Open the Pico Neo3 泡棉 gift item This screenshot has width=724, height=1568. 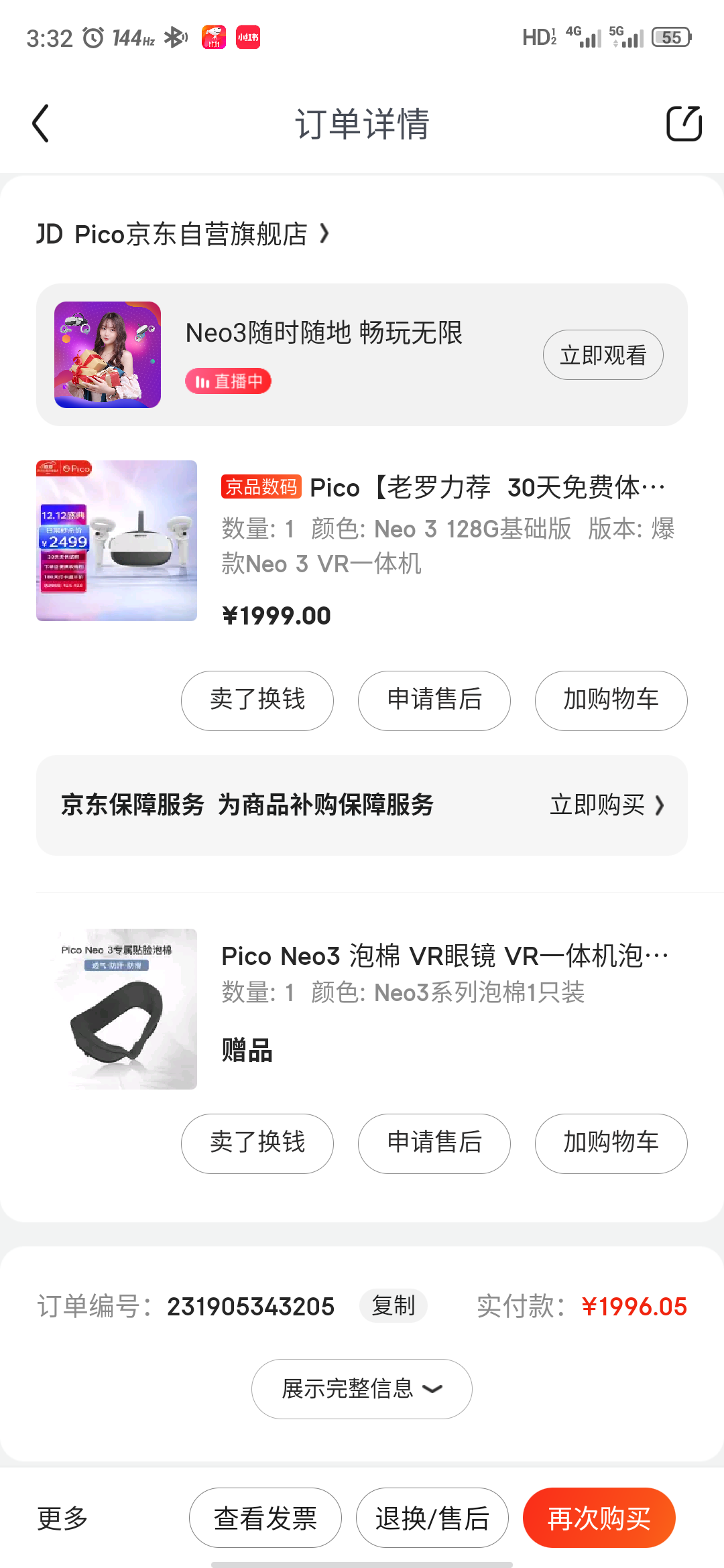pyautogui.click(x=442, y=957)
